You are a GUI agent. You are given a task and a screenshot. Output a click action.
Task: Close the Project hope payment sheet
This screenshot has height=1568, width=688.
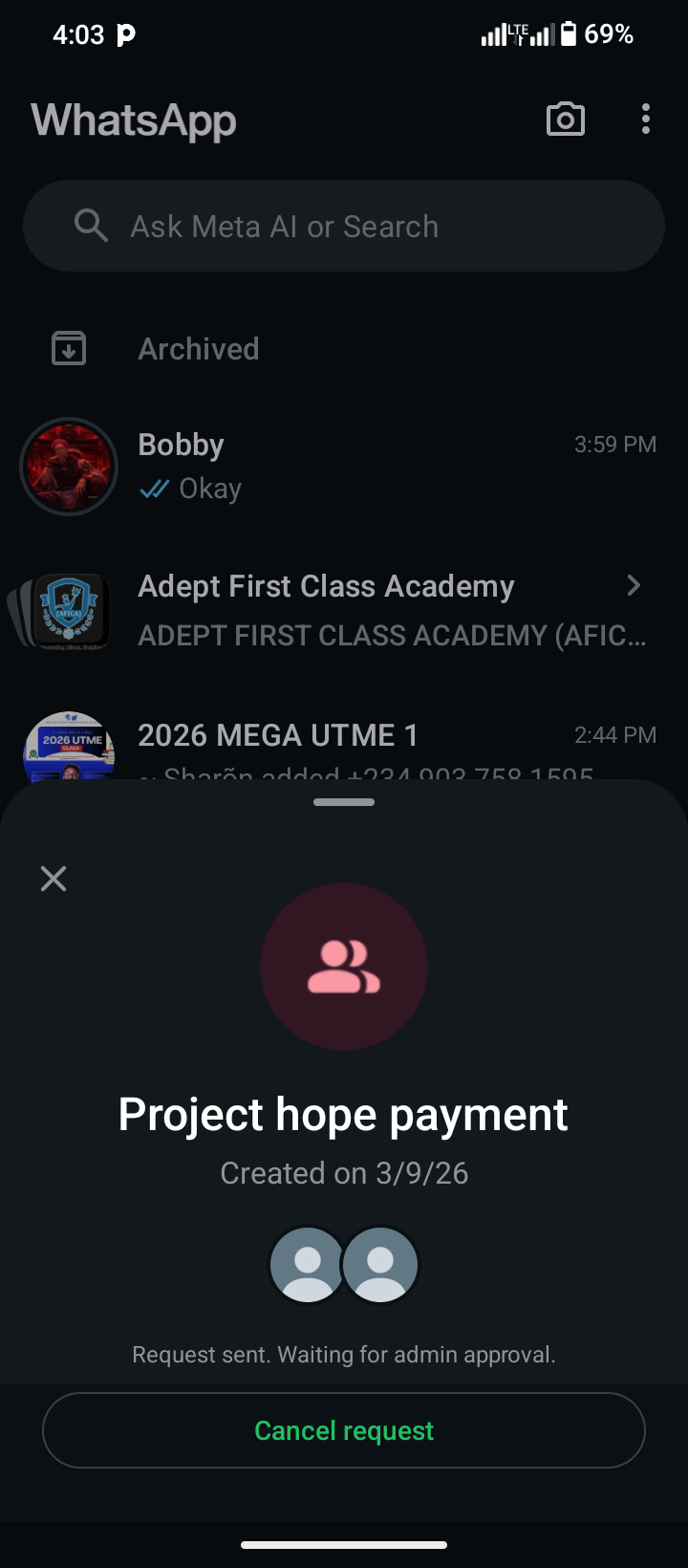[54, 879]
